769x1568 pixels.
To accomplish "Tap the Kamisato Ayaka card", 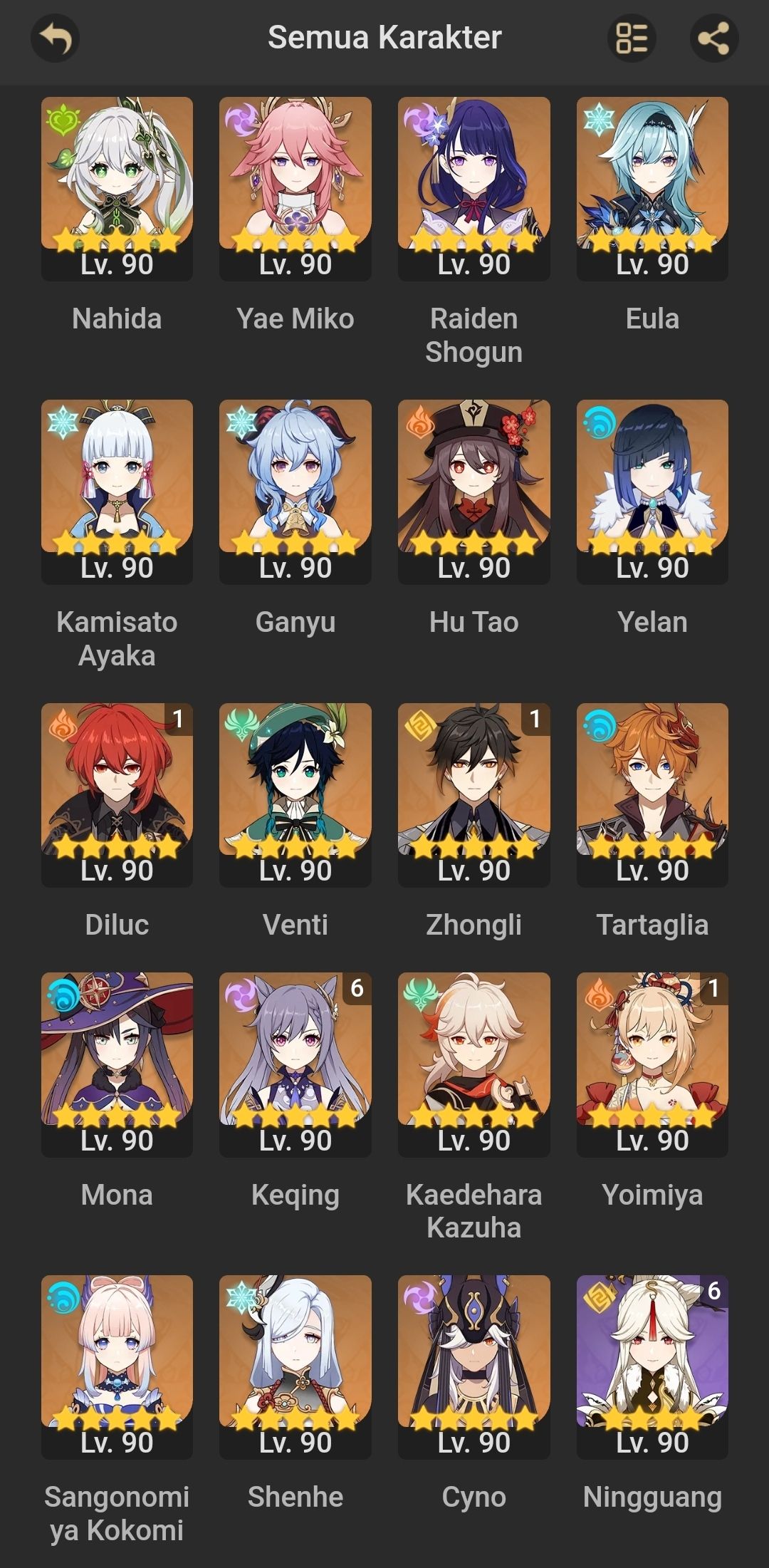I will (x=117, y=492).
